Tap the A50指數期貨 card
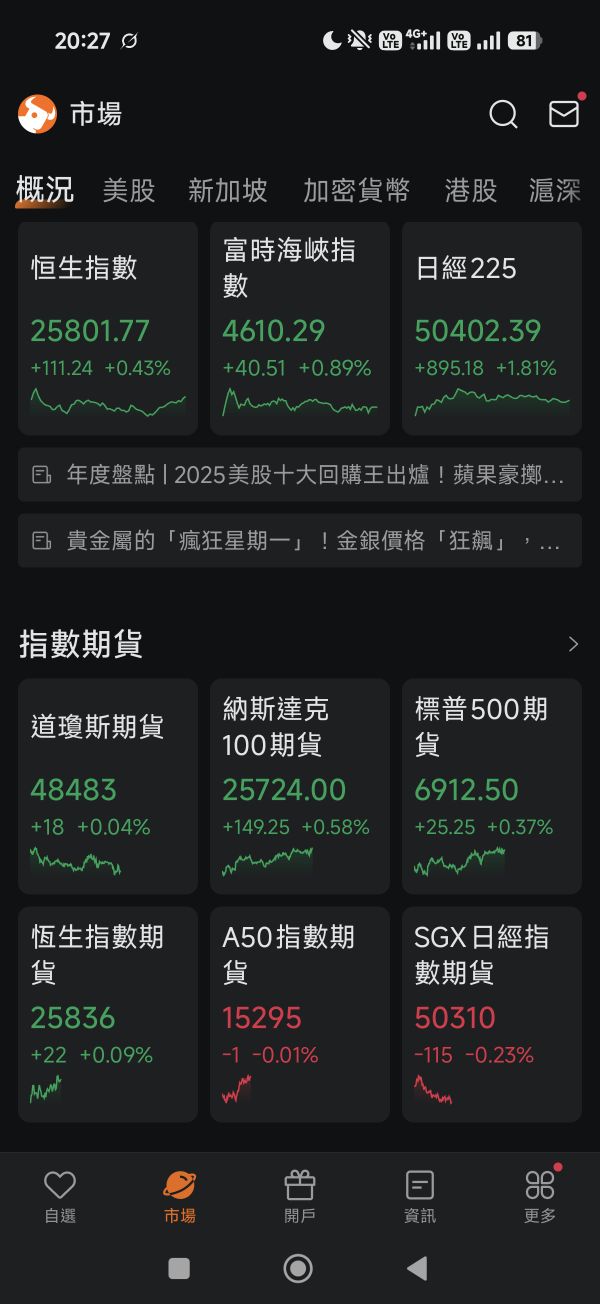 pos(300,1014)
